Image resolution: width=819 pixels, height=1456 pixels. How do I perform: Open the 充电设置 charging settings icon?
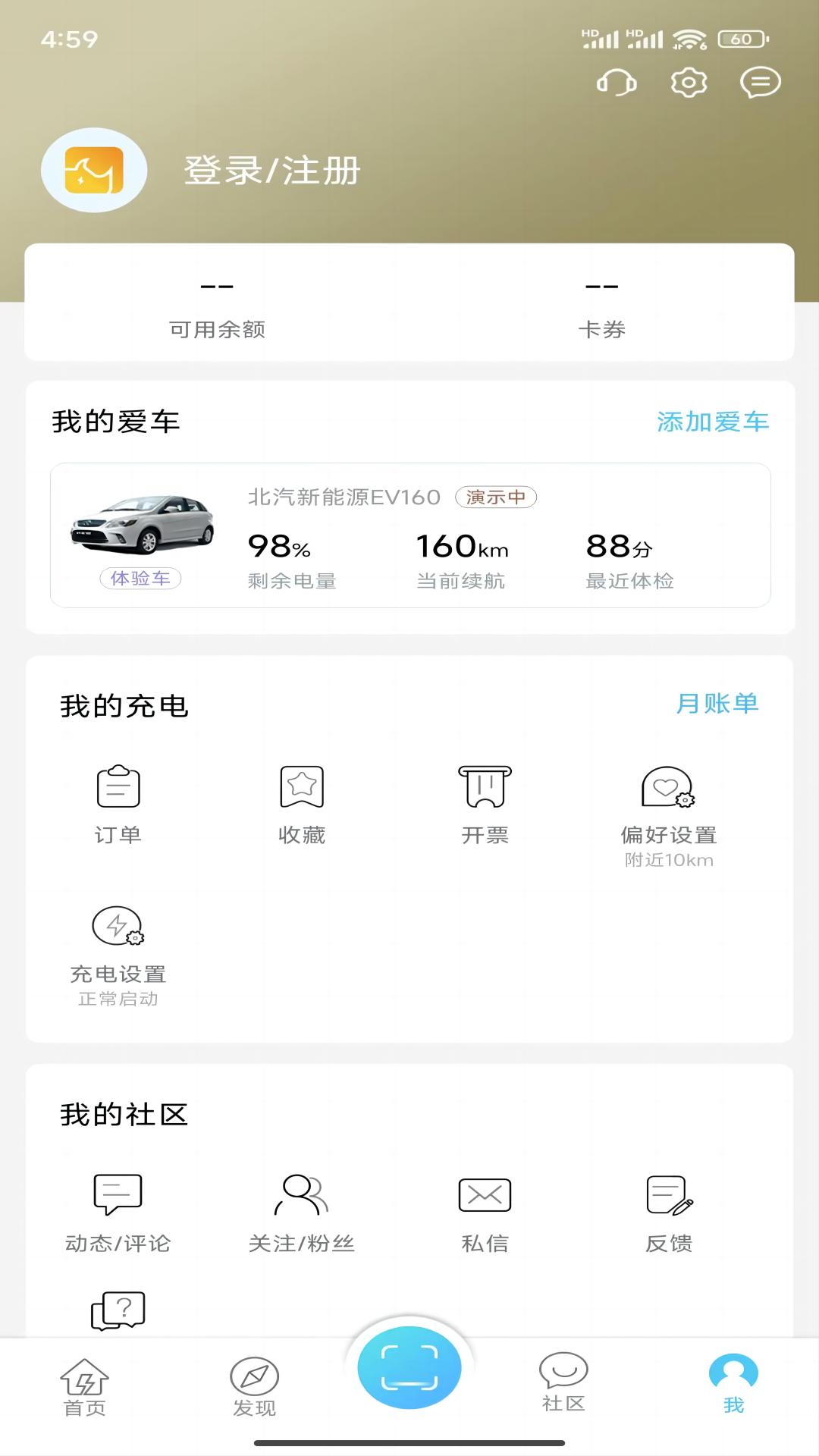coord(118,927)
